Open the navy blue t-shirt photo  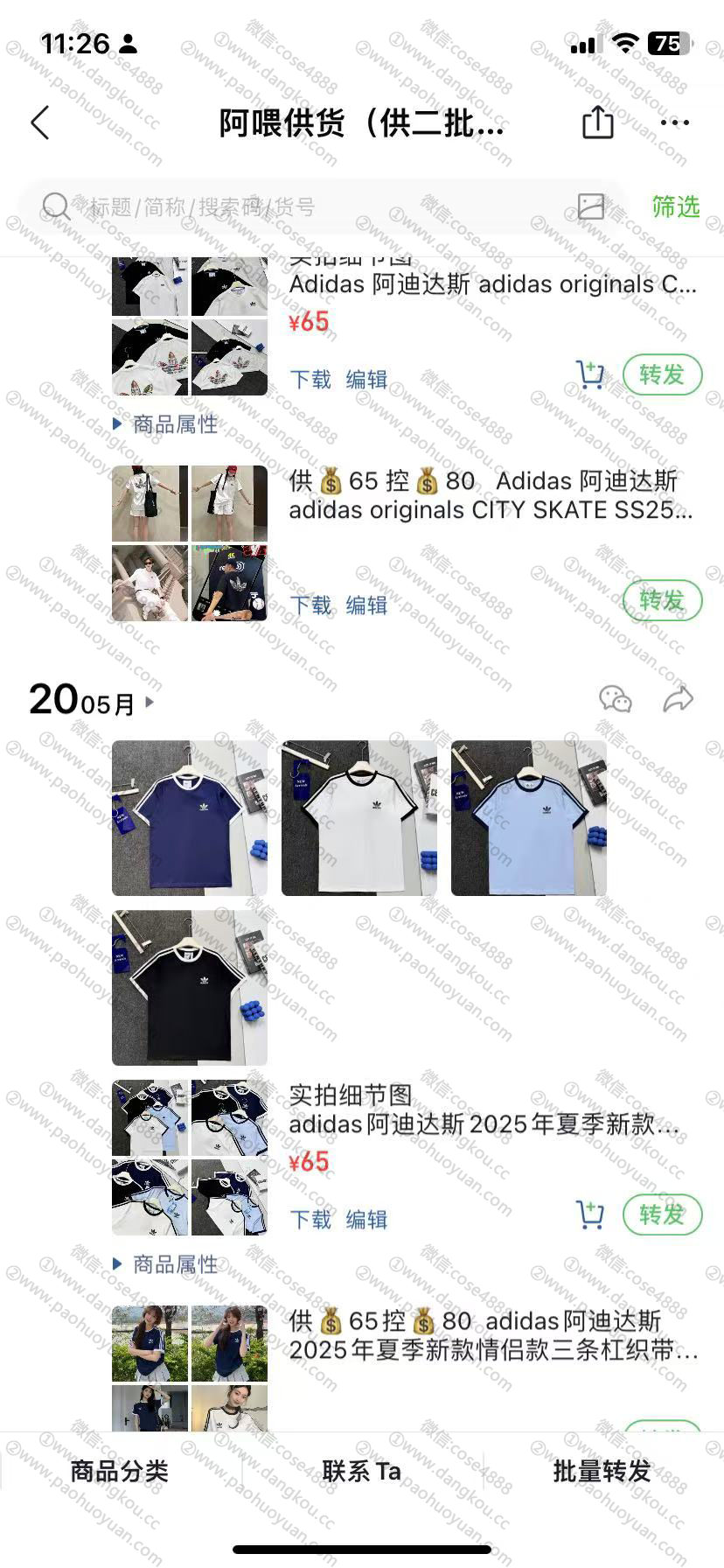190,818
